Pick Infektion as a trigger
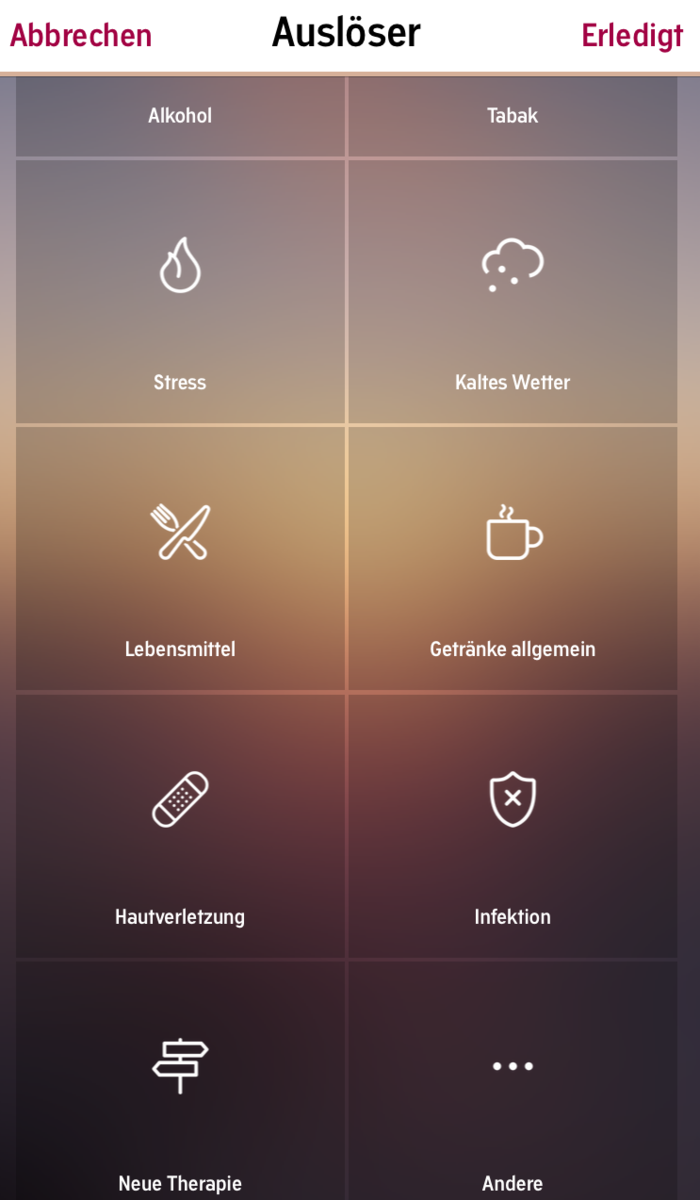Viewport: 700px width, 1200px height. (x=513, y=826)
